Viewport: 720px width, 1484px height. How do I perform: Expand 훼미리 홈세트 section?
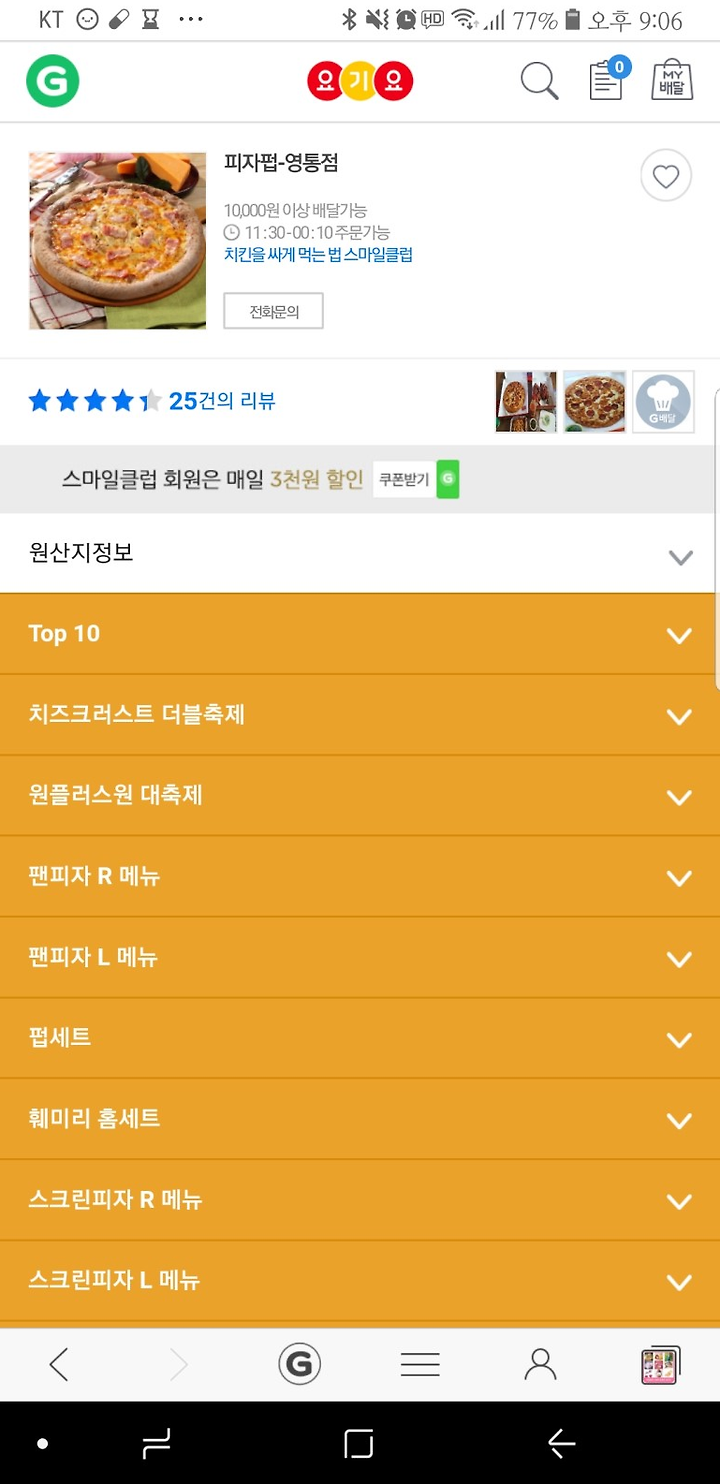click(360, 1119)
